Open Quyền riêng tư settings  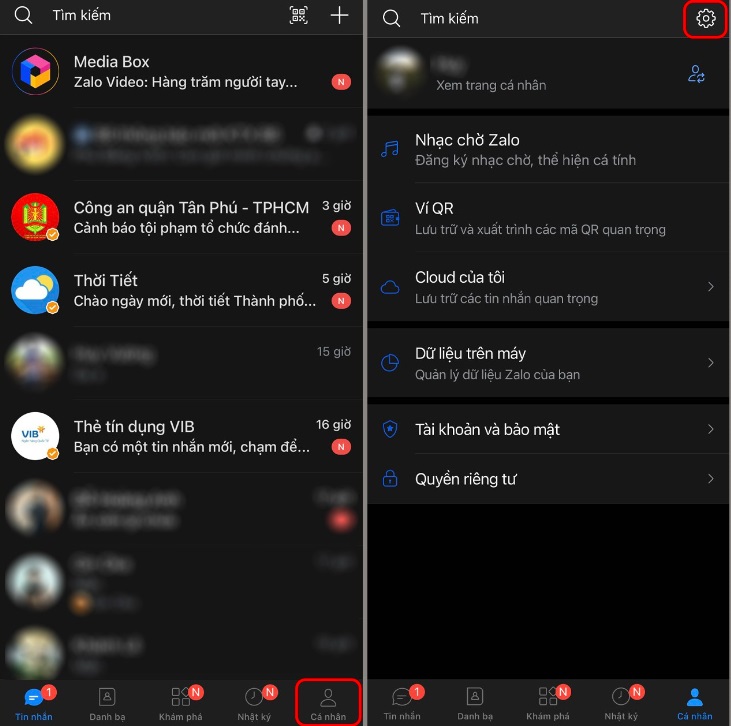[540, 479]
